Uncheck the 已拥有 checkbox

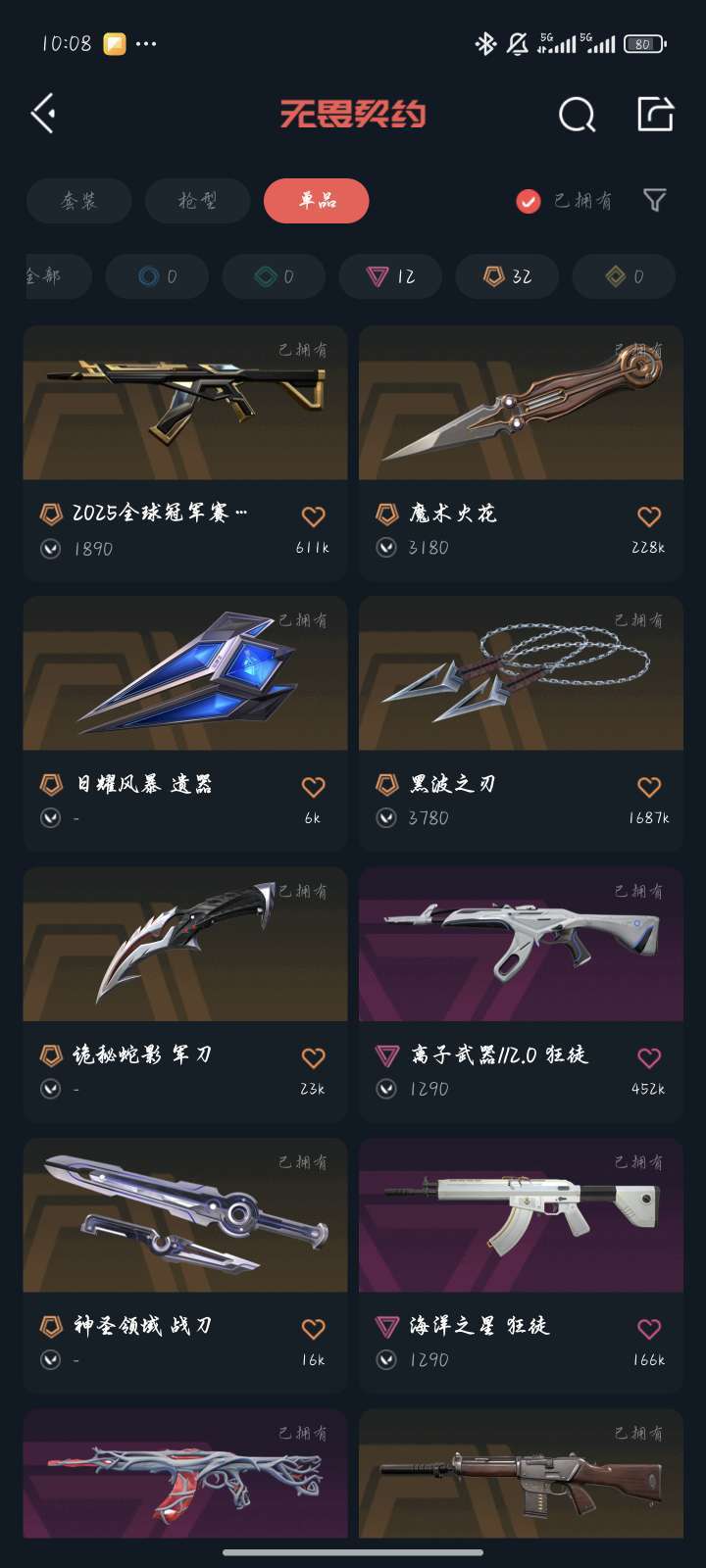click(528, 201)
